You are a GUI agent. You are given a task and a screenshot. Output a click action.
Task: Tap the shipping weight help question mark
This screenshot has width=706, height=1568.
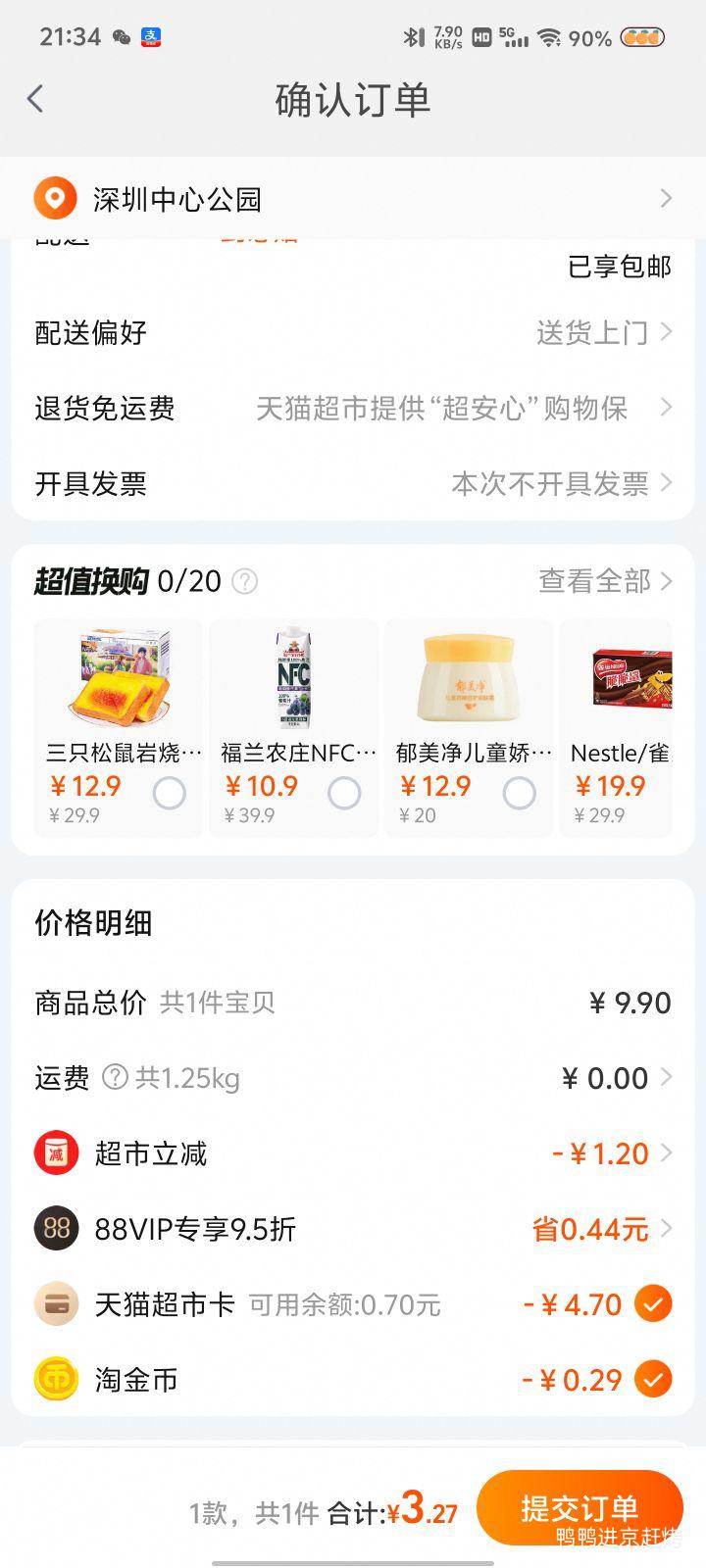pos(115,1077)
